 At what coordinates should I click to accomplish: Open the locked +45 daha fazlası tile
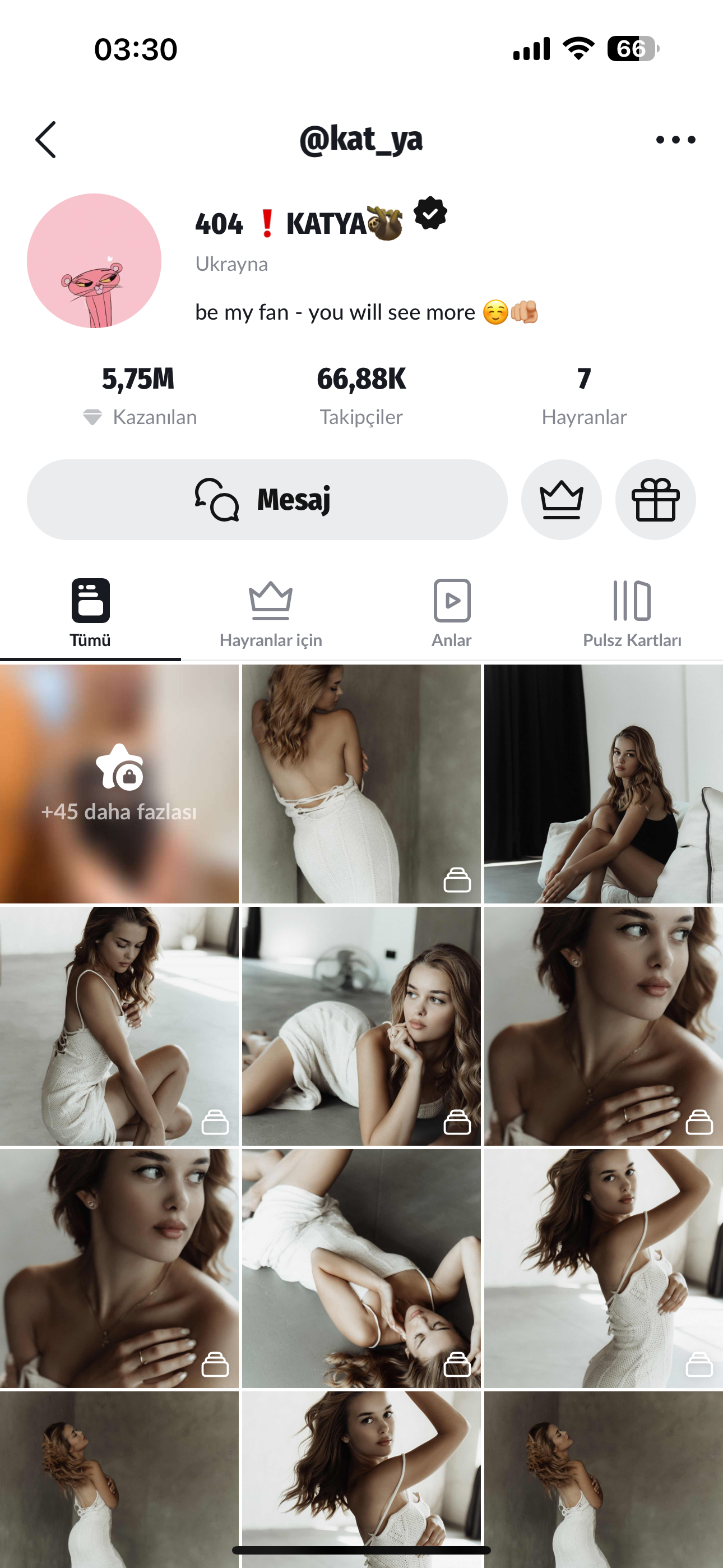119,784
